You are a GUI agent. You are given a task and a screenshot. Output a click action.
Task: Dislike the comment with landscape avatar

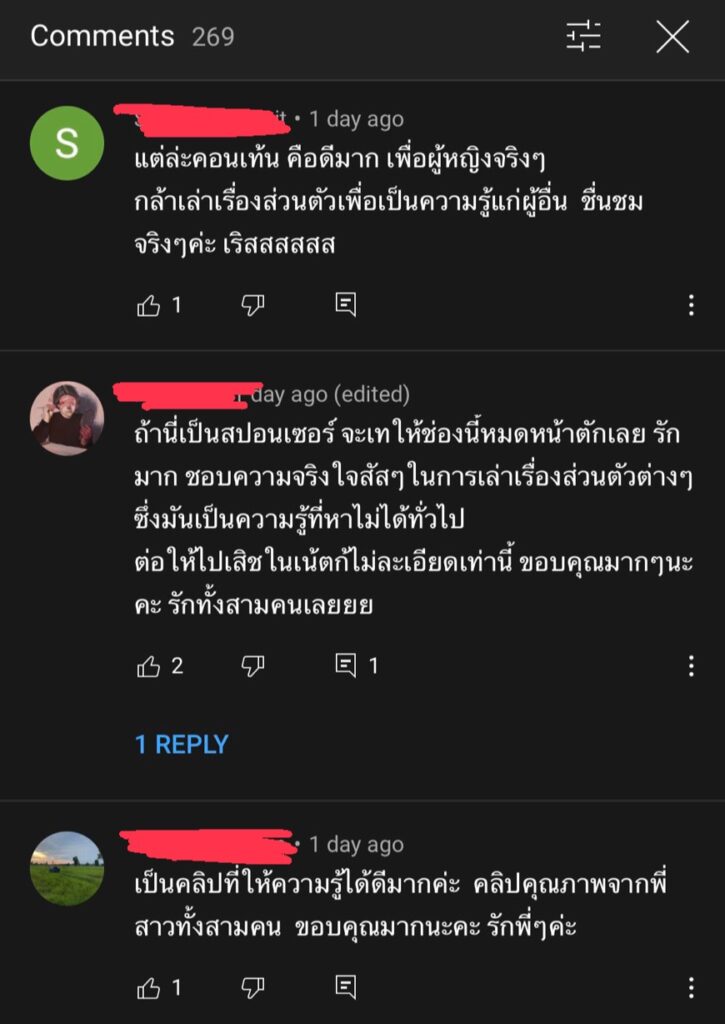click(x=253, y=988)
